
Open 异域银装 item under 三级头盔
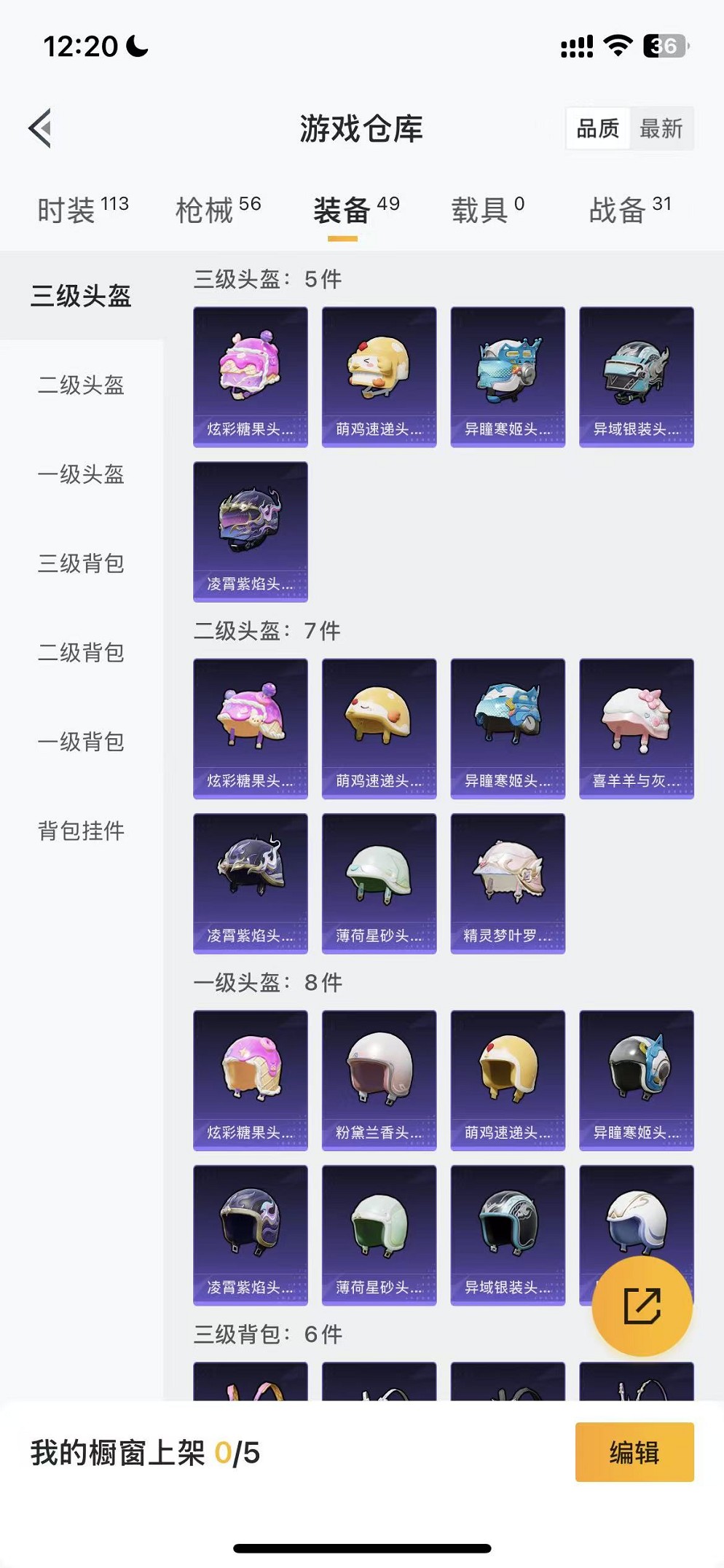[636, 376]
